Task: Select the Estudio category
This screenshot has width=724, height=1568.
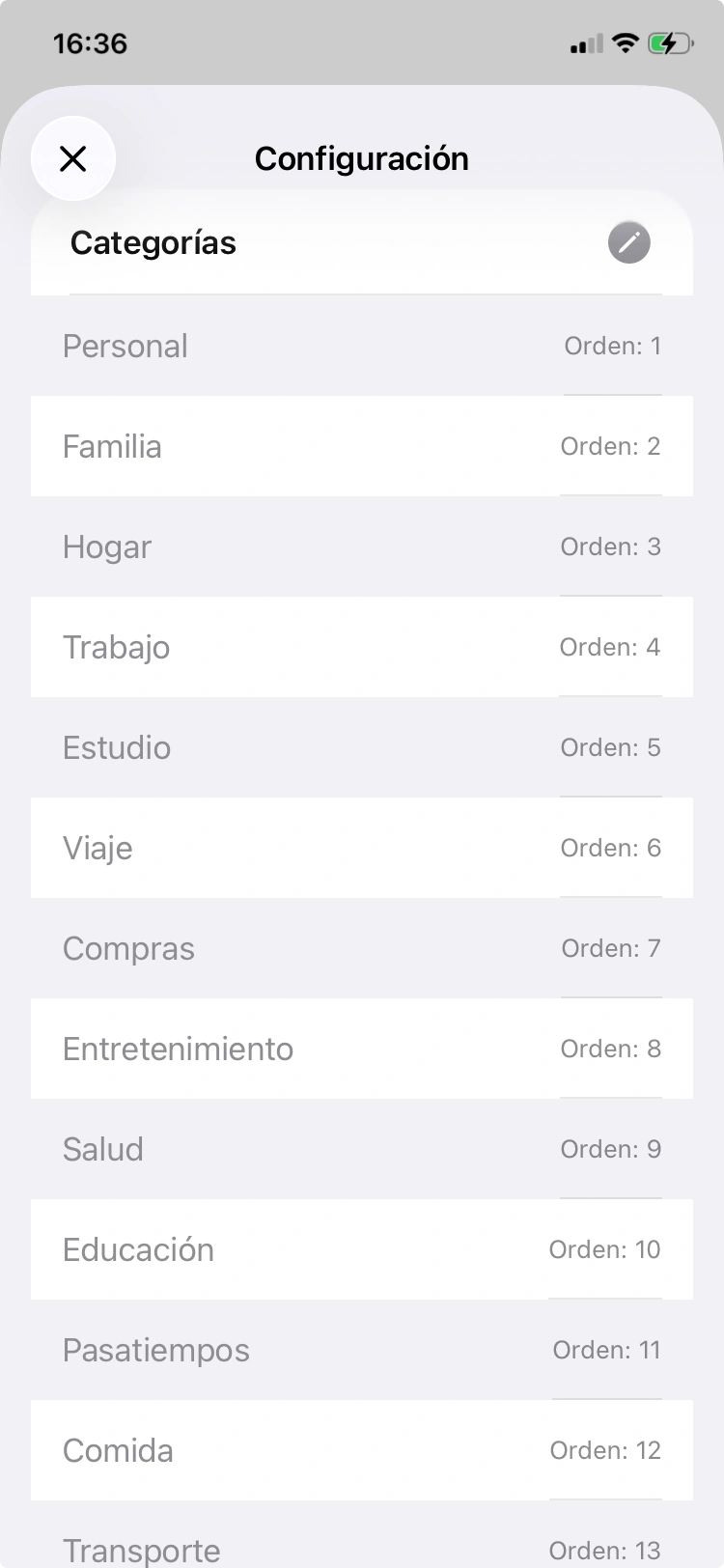Action: (117, 746)
